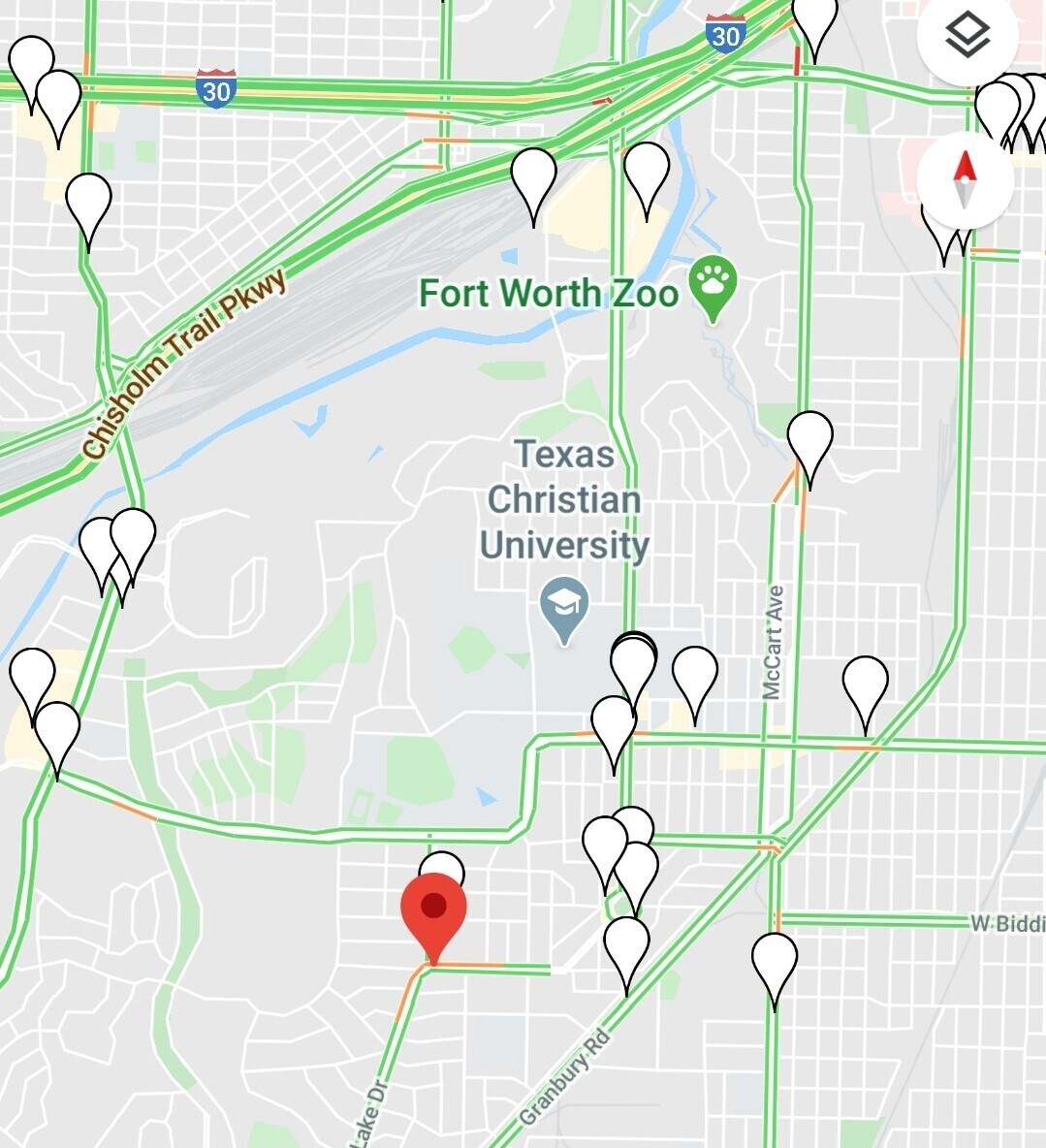Tap the compass to reset north
The height and width of the screenshot is (1148, 1046).
tap(965, 180)
